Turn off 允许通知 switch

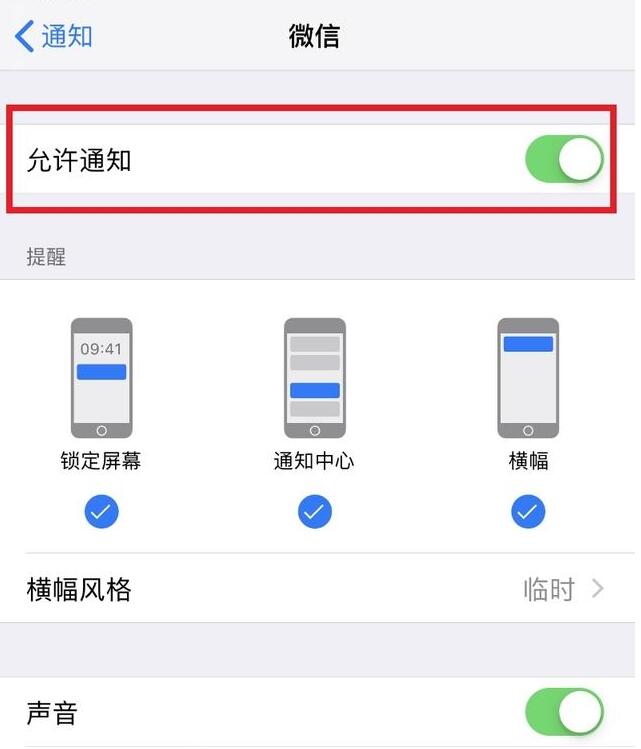pos(564,160)
